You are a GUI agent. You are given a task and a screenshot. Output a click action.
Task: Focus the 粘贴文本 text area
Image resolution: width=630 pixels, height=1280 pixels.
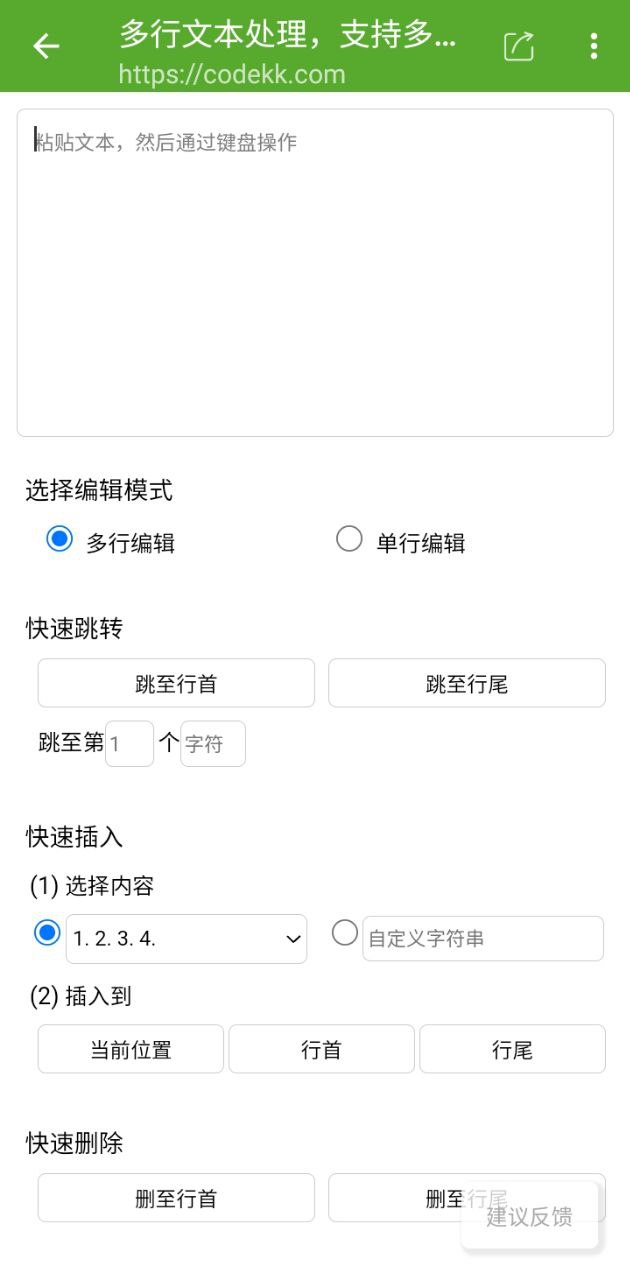[x=315, y=273]
